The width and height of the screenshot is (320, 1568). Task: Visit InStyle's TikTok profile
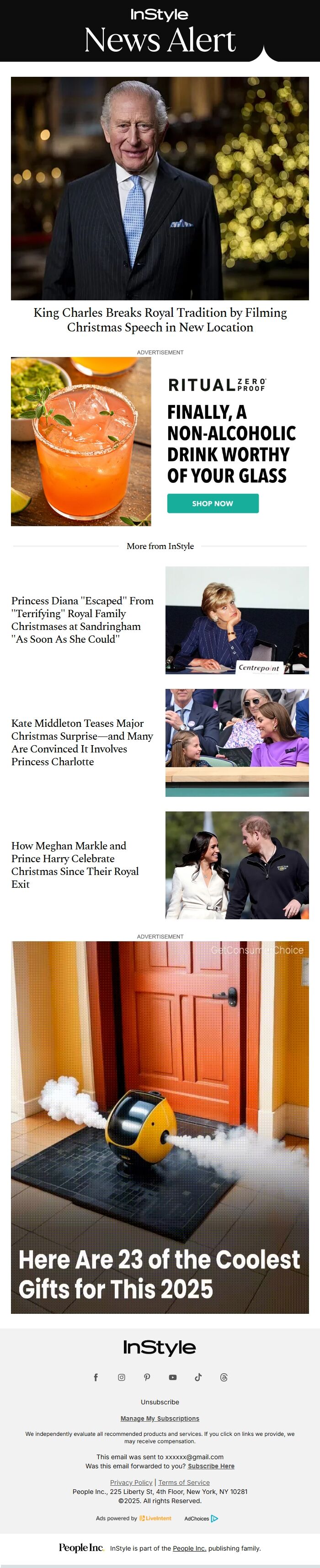[x=198, y=1377]
